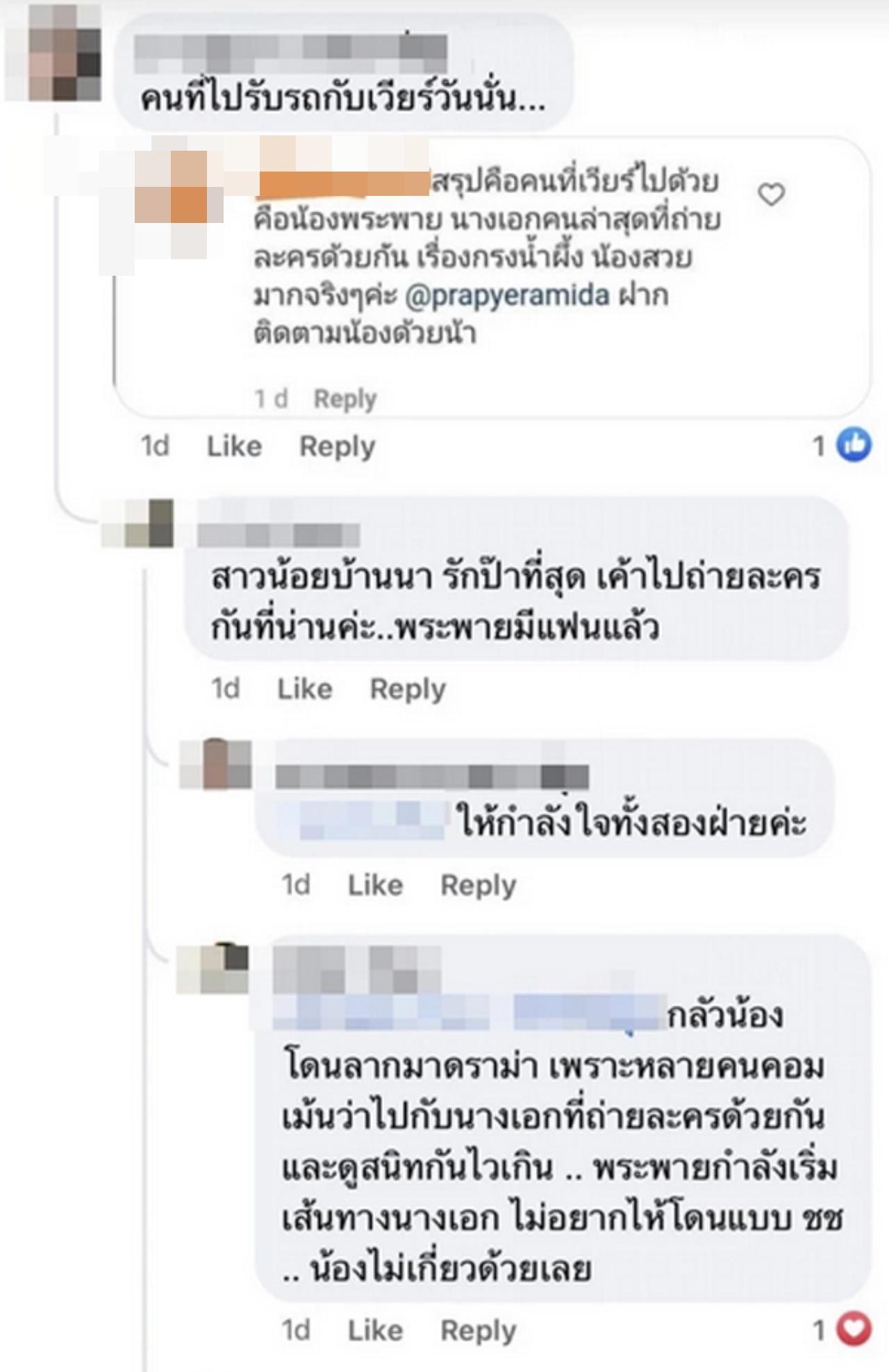Like the comment starting "สาวน้อยบ้านนา รักป๊าที่สุด"
This screenshot has height=1372, width=889.
click(x=304, y=689)
